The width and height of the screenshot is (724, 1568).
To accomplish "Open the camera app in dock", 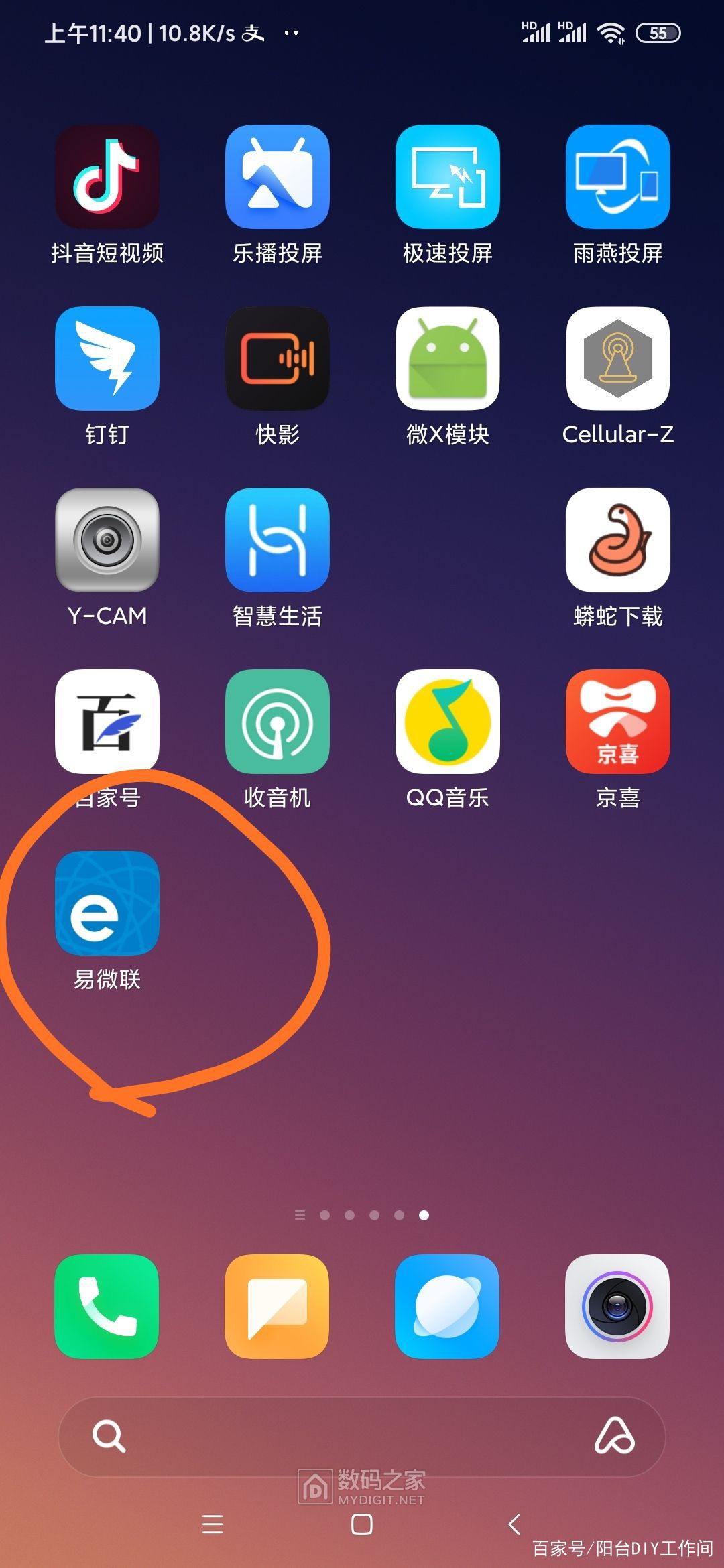I will pyautogui.click(x=617, y=1306).
